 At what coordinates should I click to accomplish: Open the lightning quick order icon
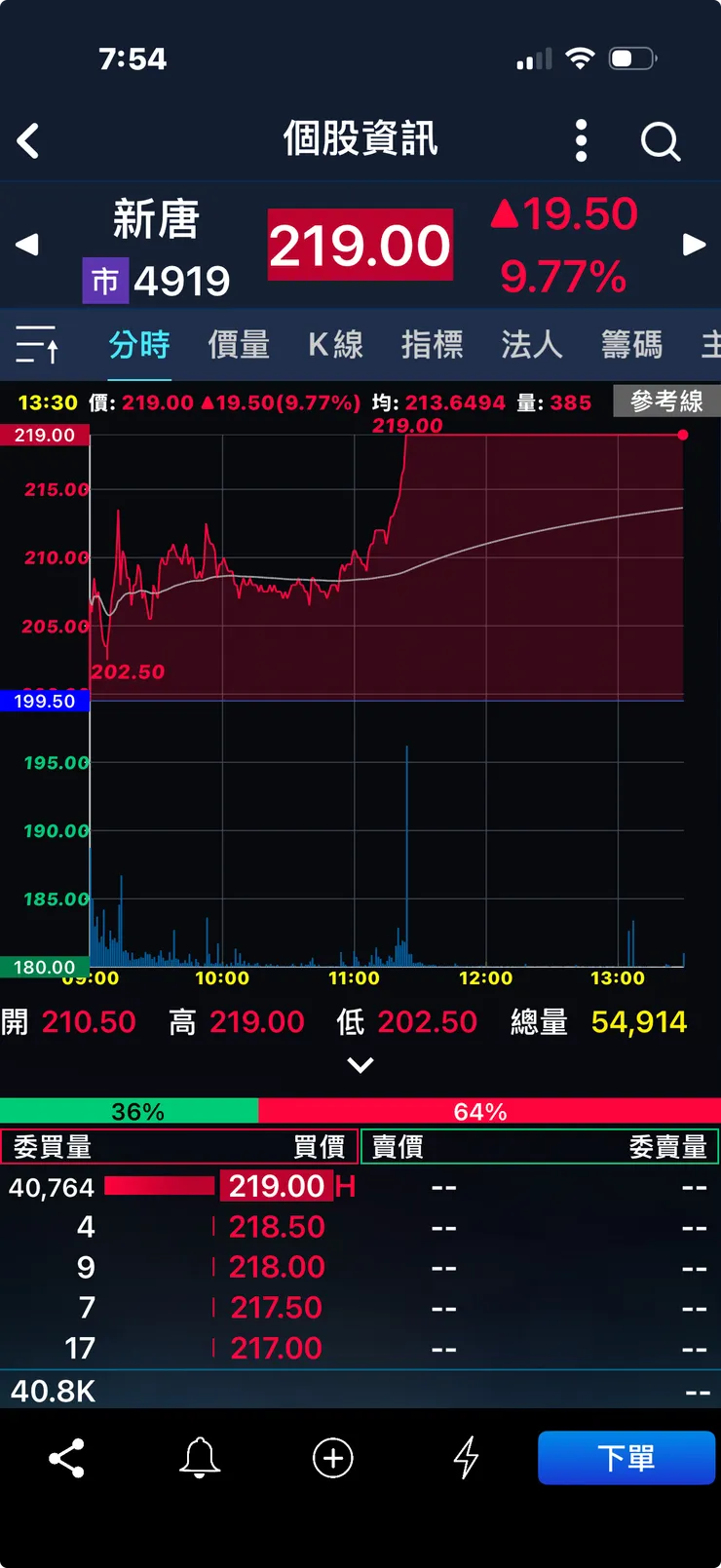point(467,1458)
